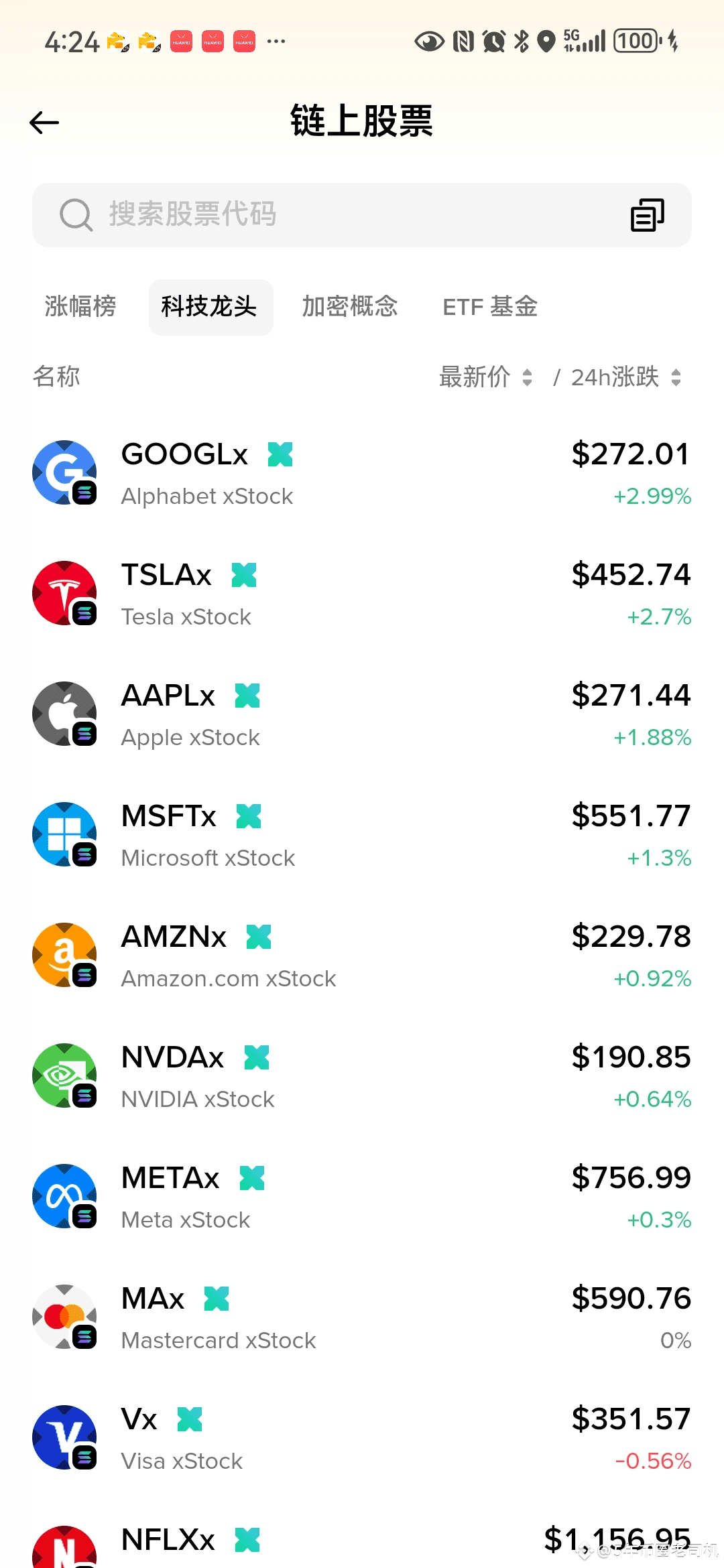This screenshot has width=724, height=1568.
Task: Switch to the 加密概念 tab
Action: (x=350, y=307)
